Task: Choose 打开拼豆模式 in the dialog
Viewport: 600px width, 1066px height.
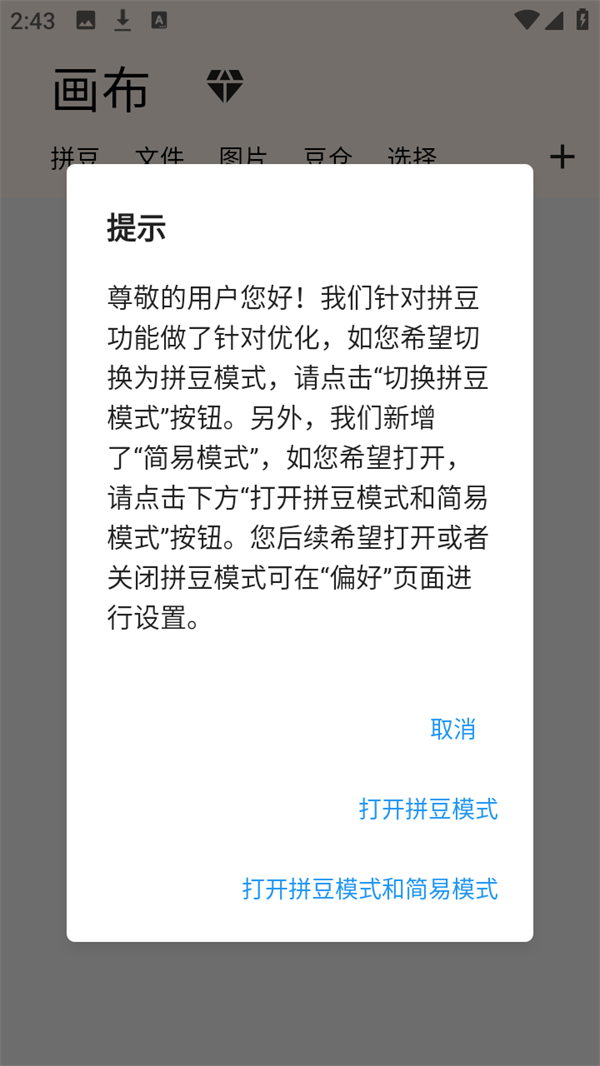Action: [x=428, y=809]
